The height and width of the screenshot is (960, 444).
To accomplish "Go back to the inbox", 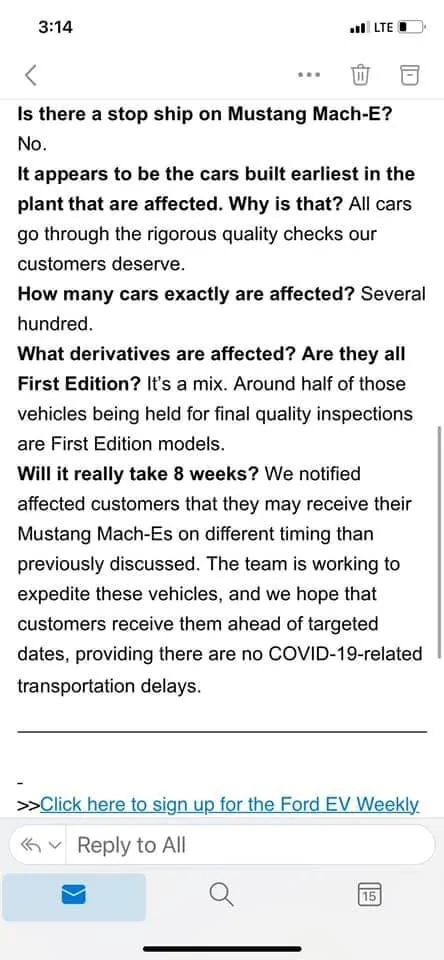I will [32, 75].
